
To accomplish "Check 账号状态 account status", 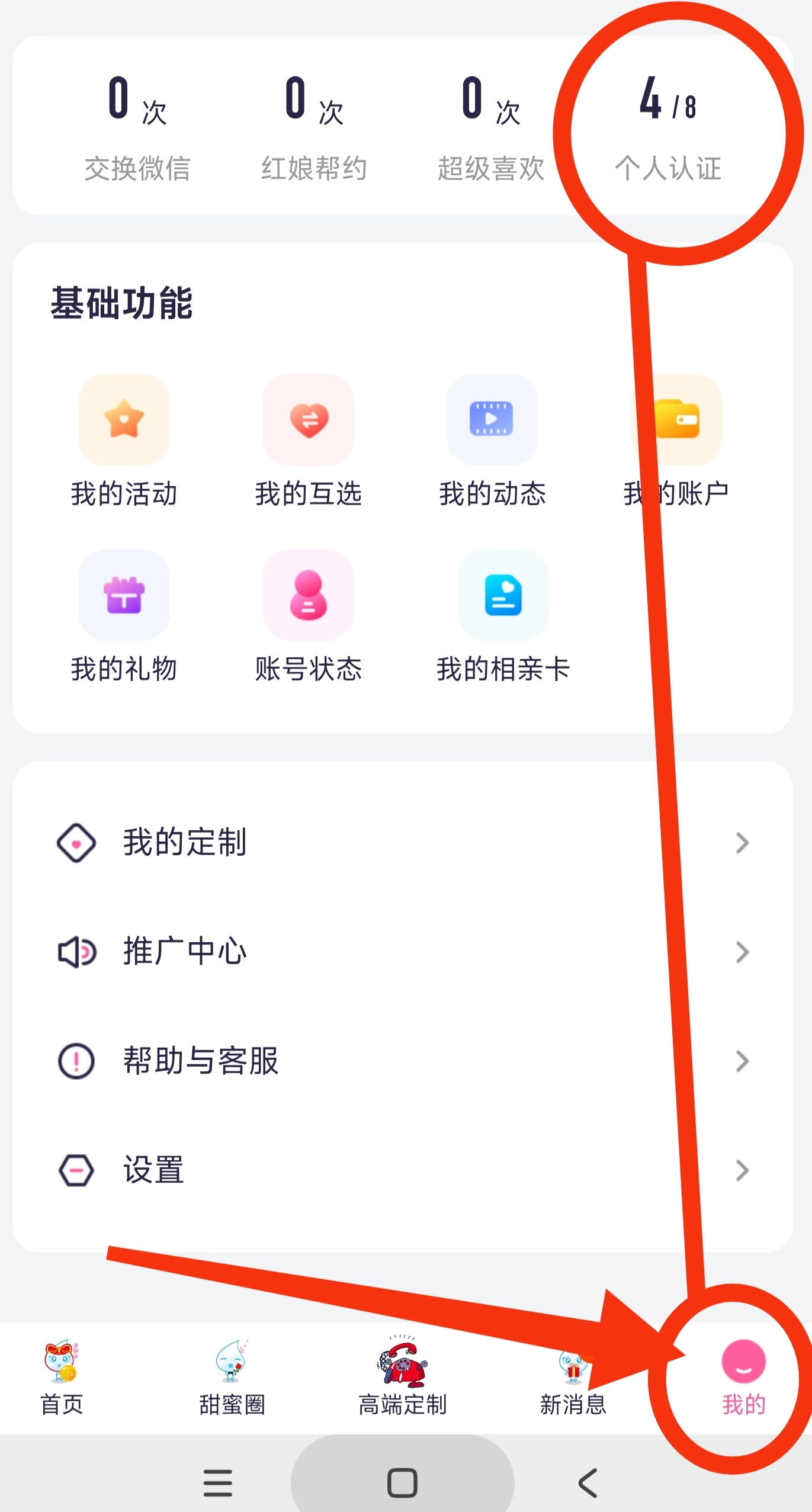I will pos(308,617).
